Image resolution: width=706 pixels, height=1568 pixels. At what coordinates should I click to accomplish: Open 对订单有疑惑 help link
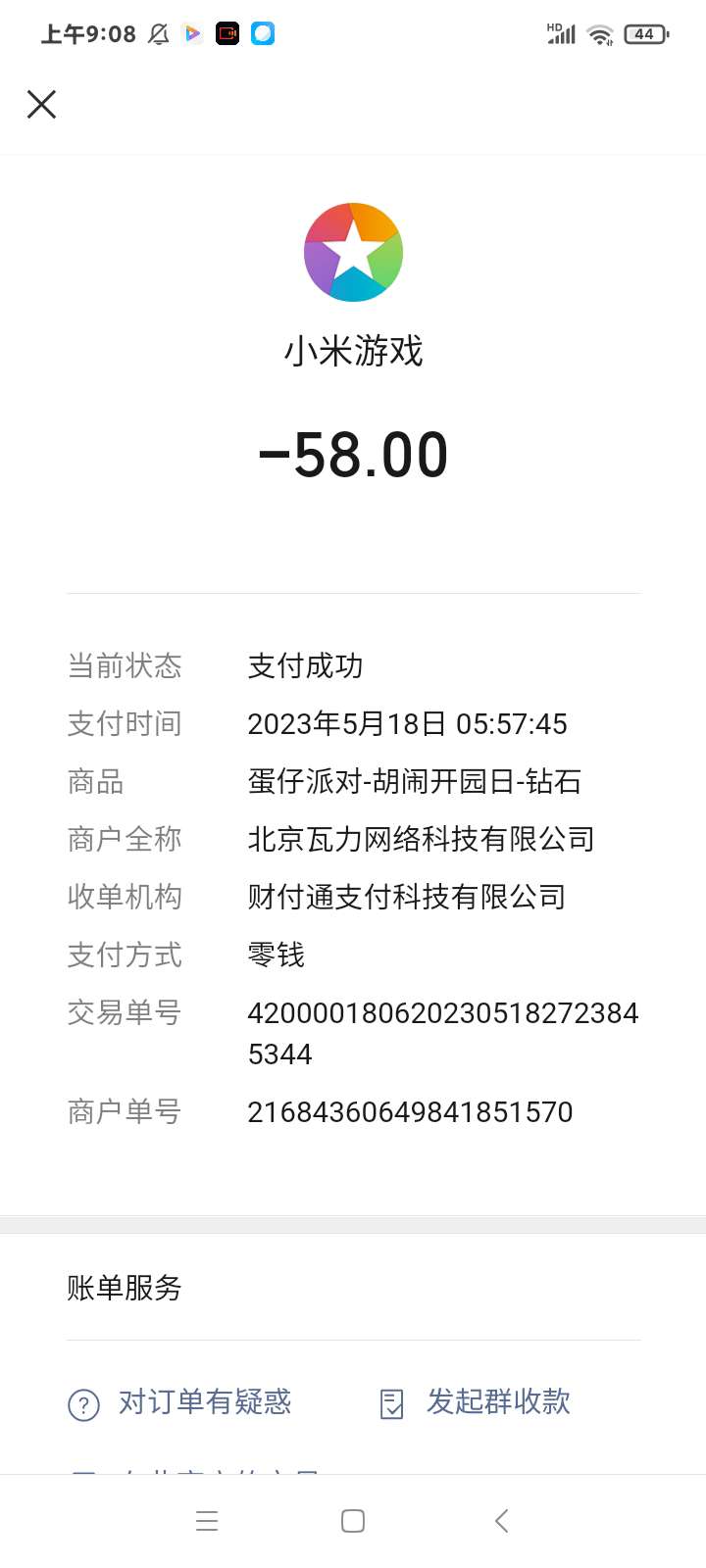pyautogui.click(x=179, y=1403)
